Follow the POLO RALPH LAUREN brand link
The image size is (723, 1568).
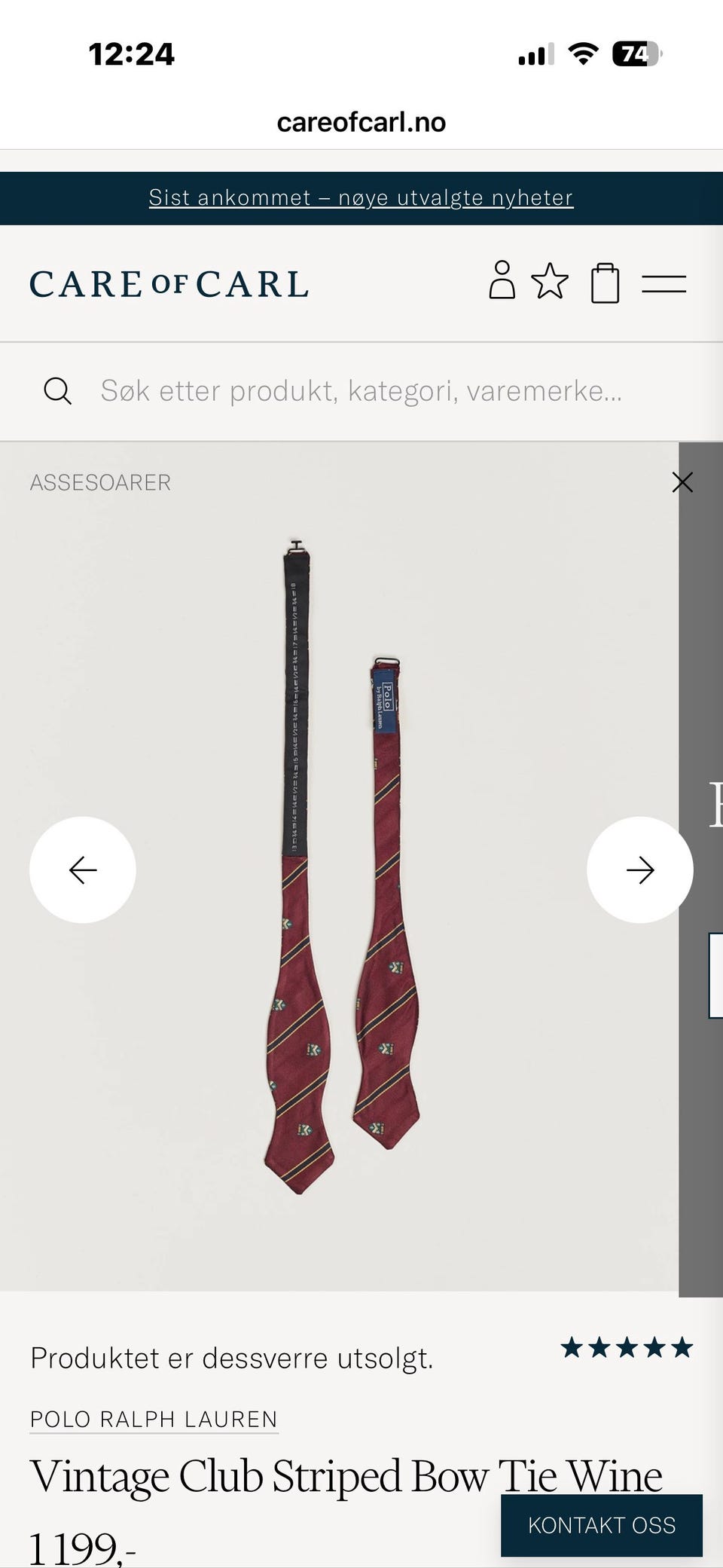click(153, 1420)
